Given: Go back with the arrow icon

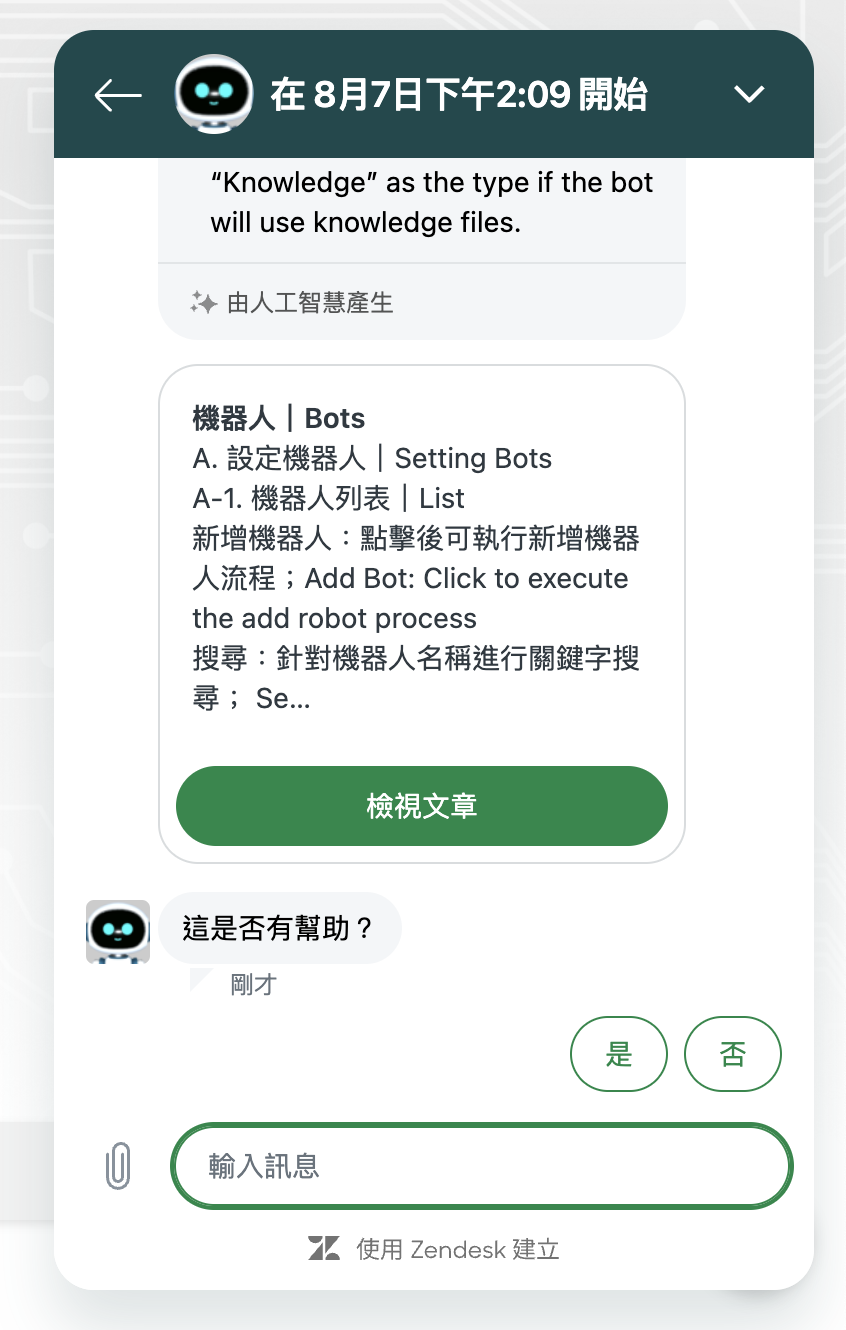Looking at the screenshot, I should (x=118, y=95).
